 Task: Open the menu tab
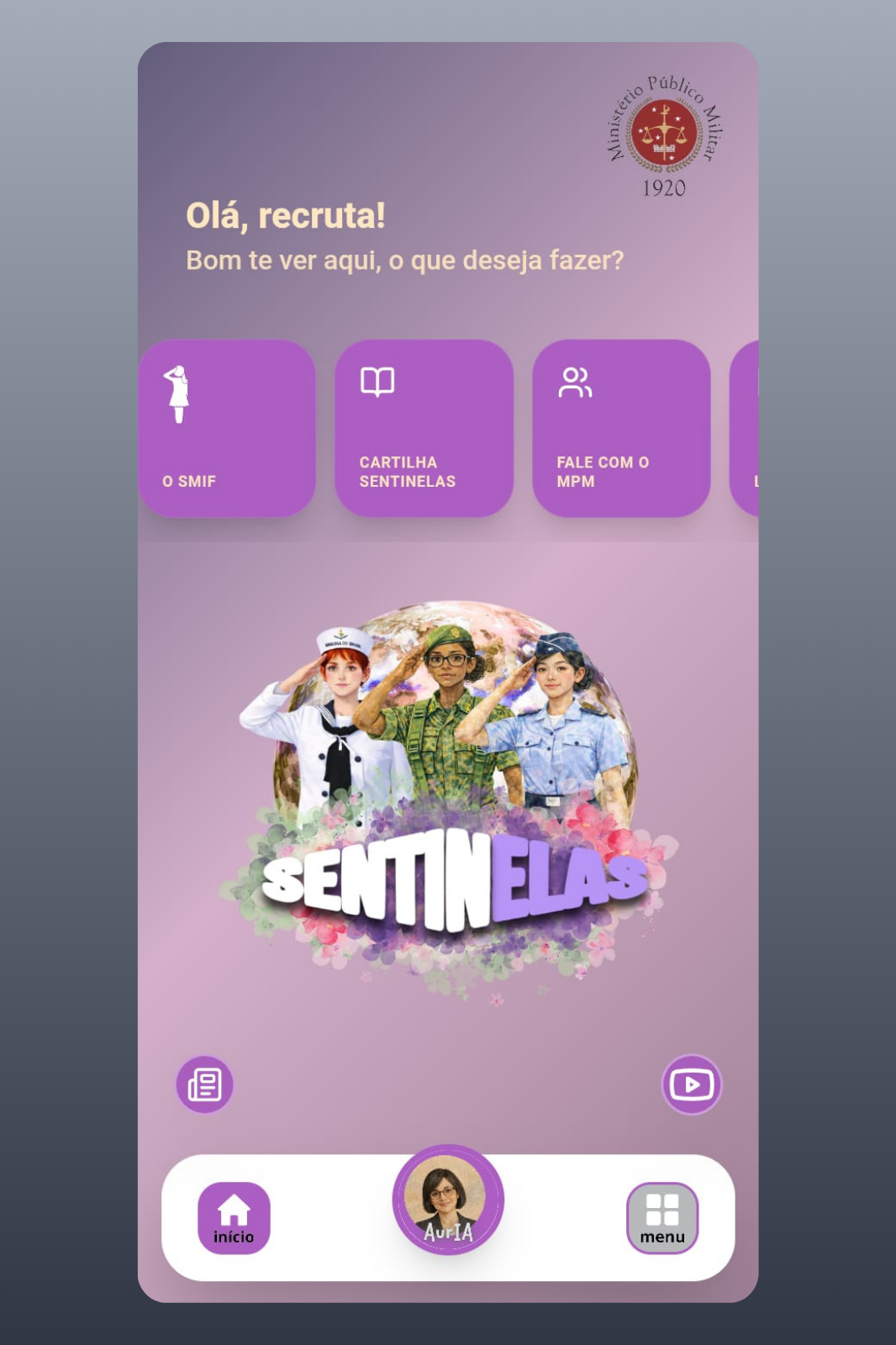[662, 1218]
